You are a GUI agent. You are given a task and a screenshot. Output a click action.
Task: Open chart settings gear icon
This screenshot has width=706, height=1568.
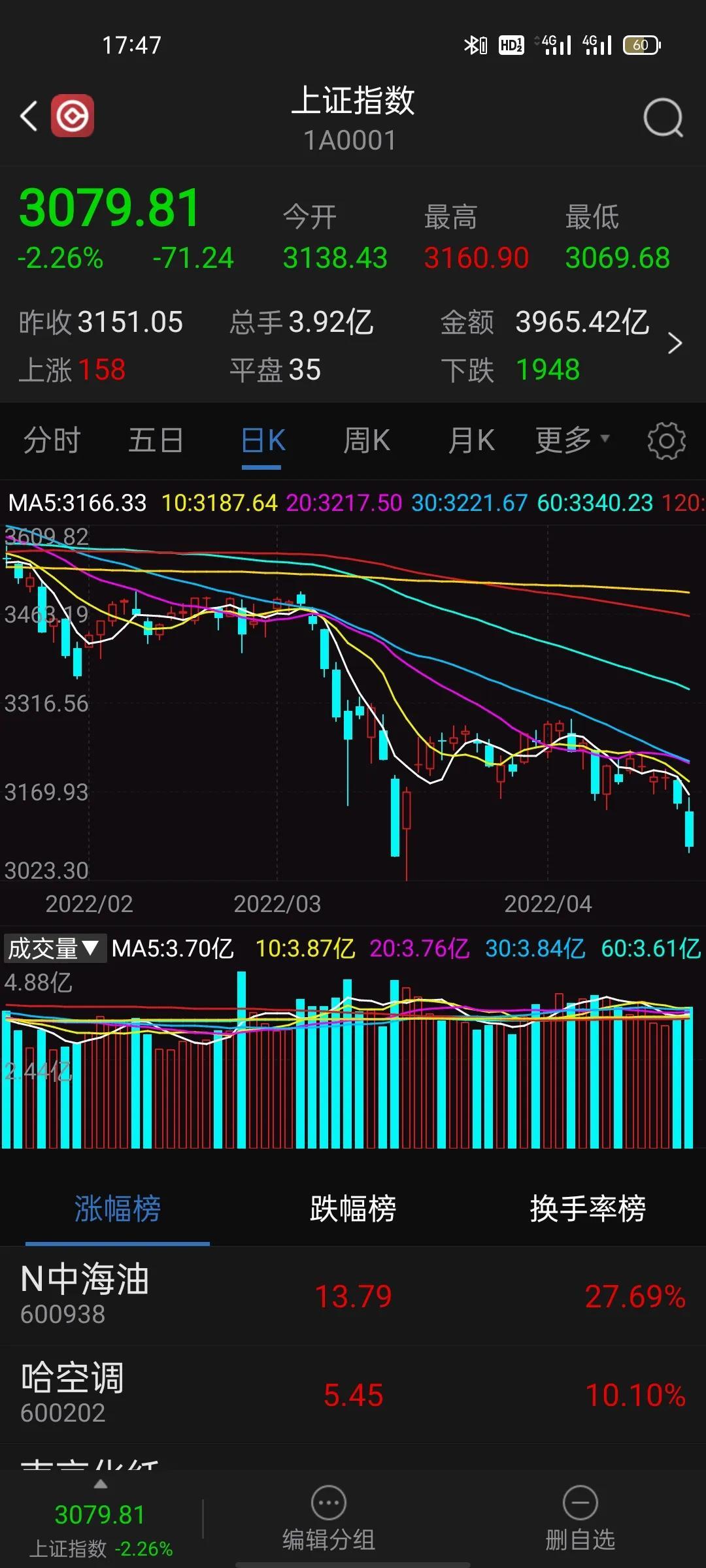666,441
